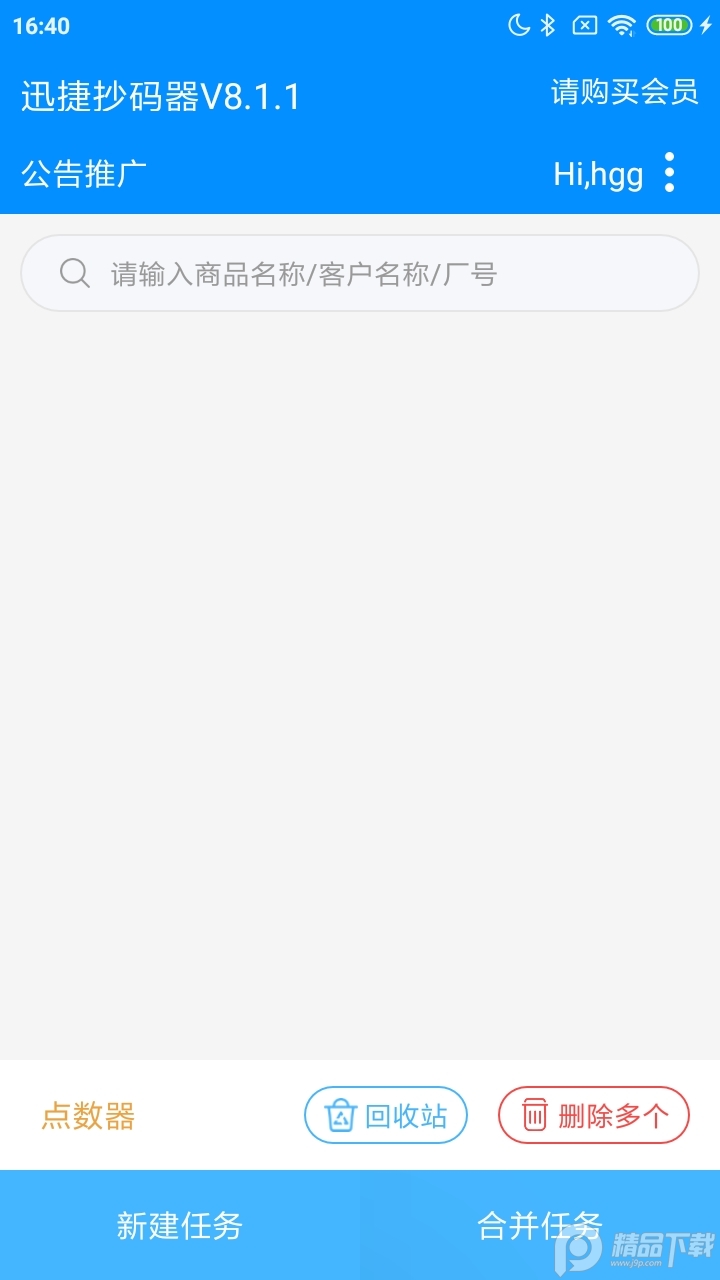Merge tasks with 合并任务
Screen dimensions: 720x1280
[x=541, y=1222]
